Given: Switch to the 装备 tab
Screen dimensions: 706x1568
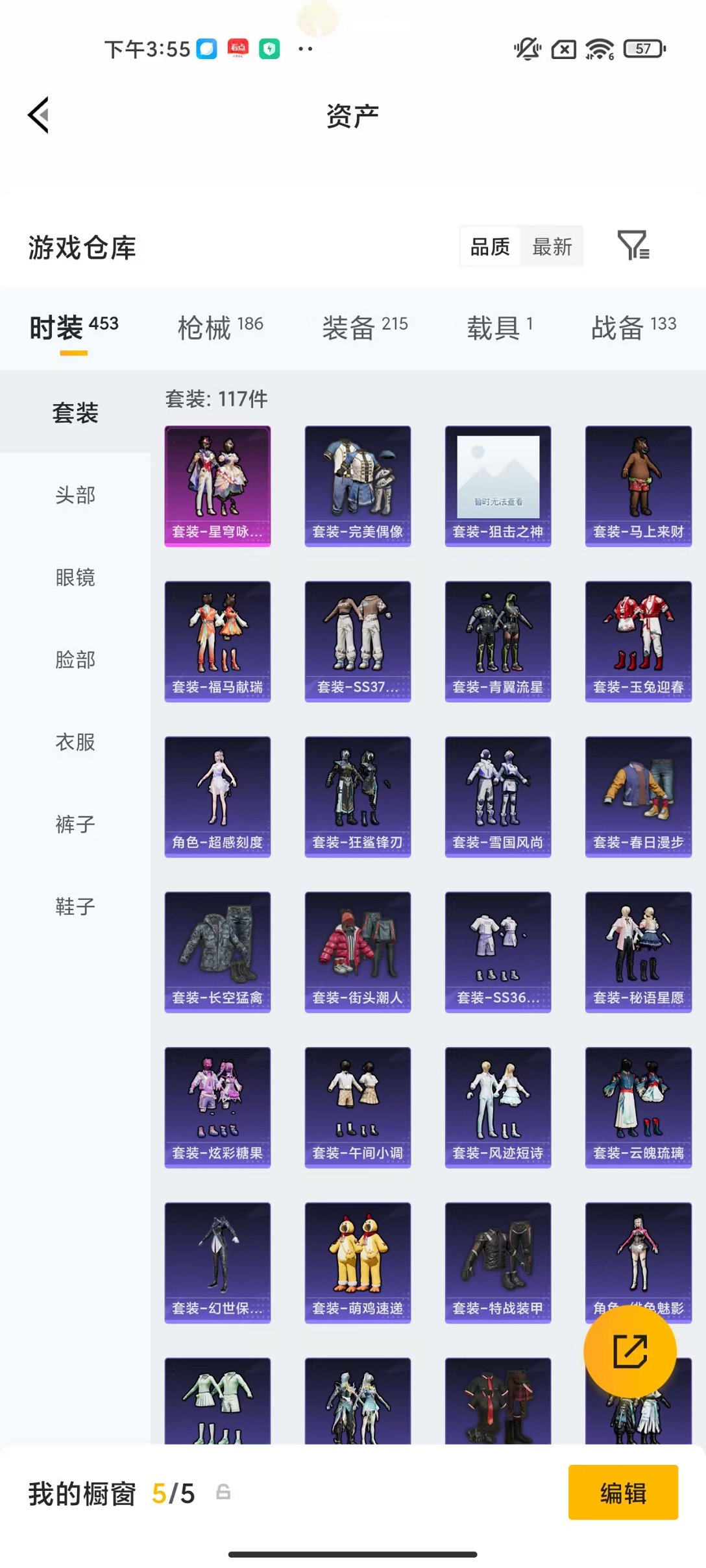Looking at the screenshot, I should point(365,328).
